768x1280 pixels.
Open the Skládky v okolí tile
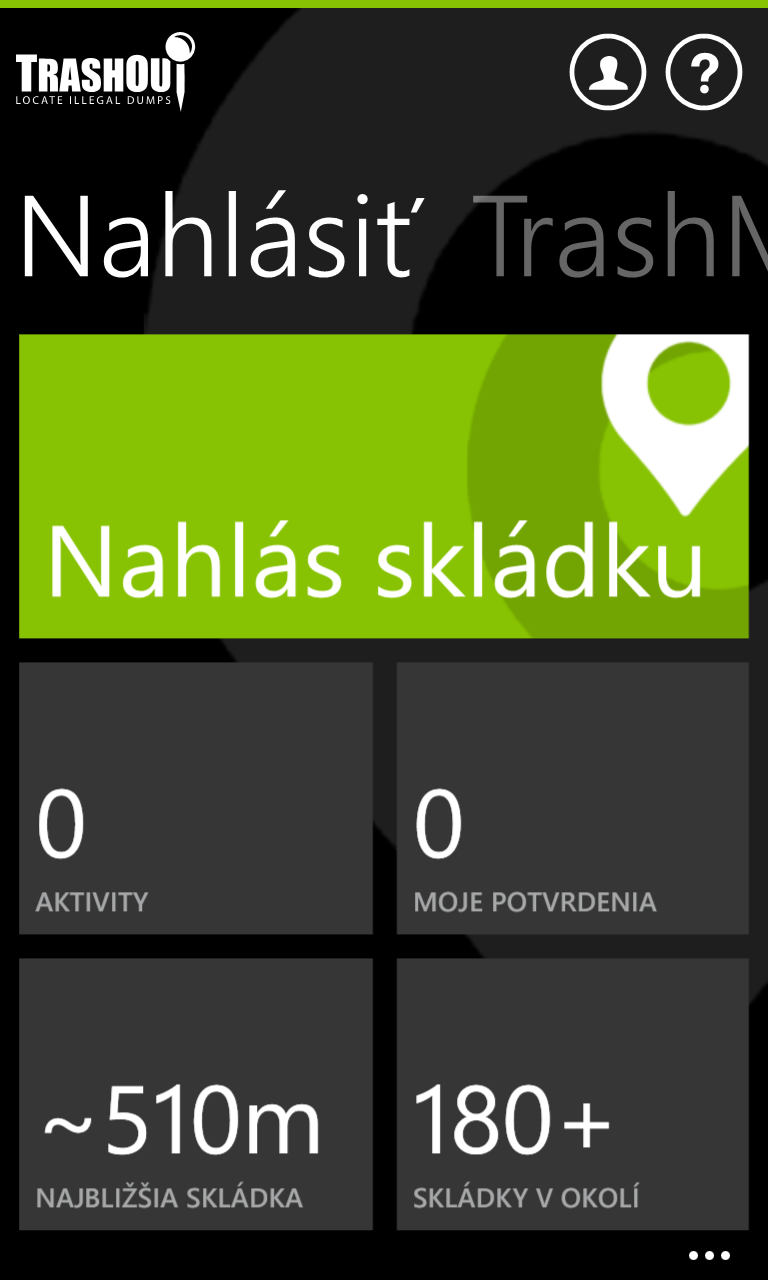coord(573,1094)
